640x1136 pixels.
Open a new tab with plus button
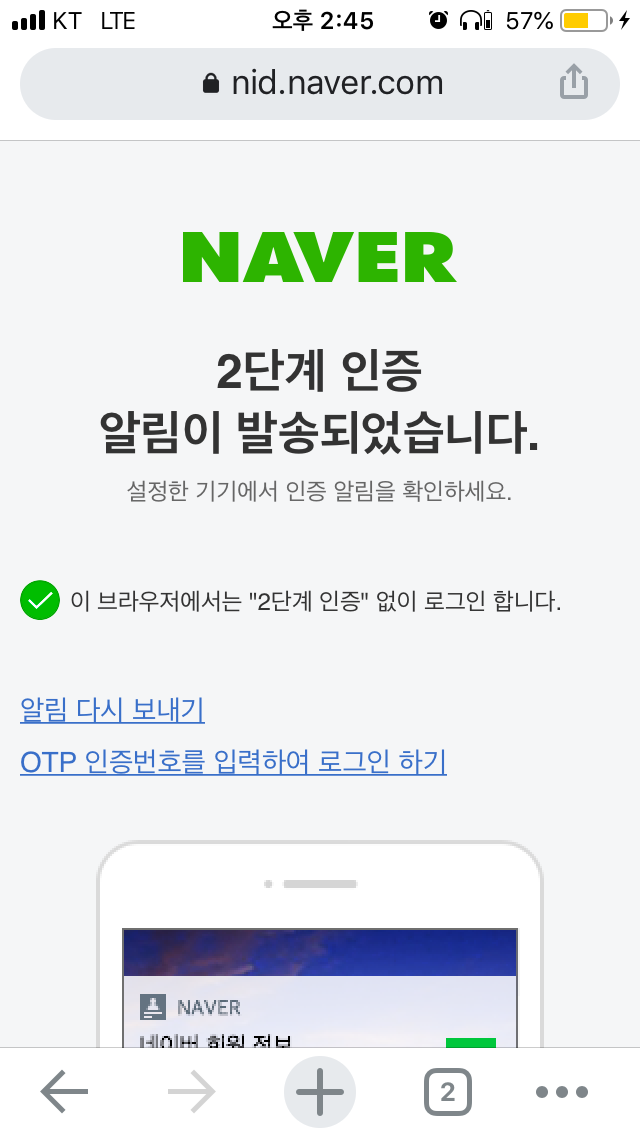[320, 1091]
